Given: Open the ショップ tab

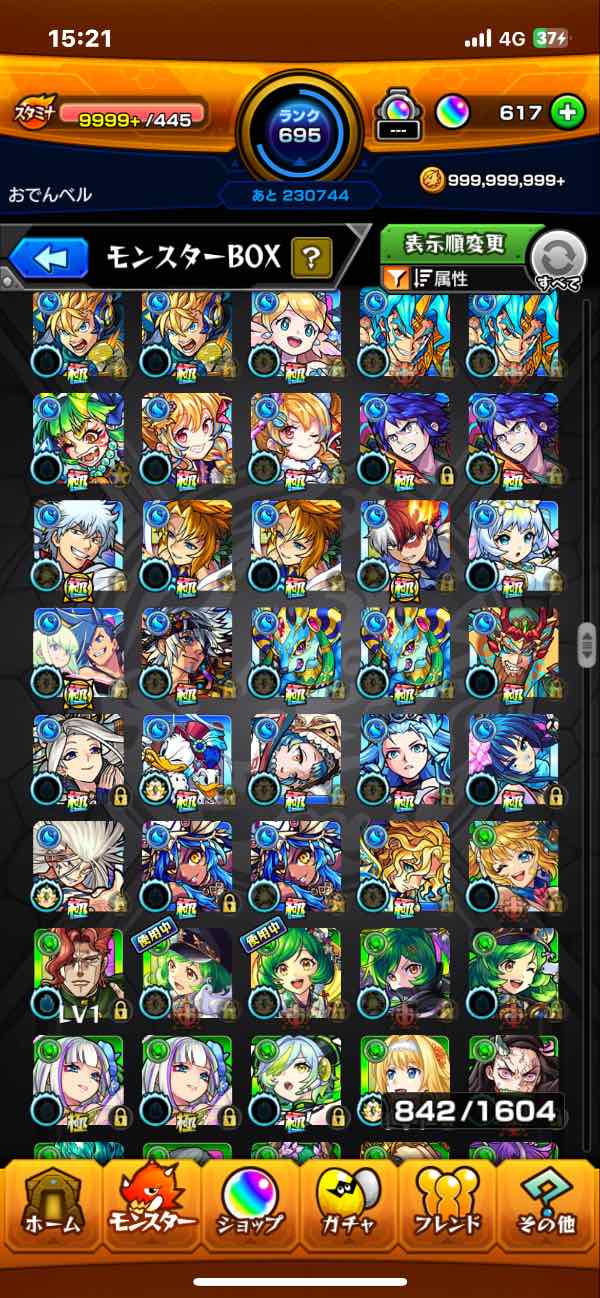Looking at the screenshot, I should click(250, 1207).
